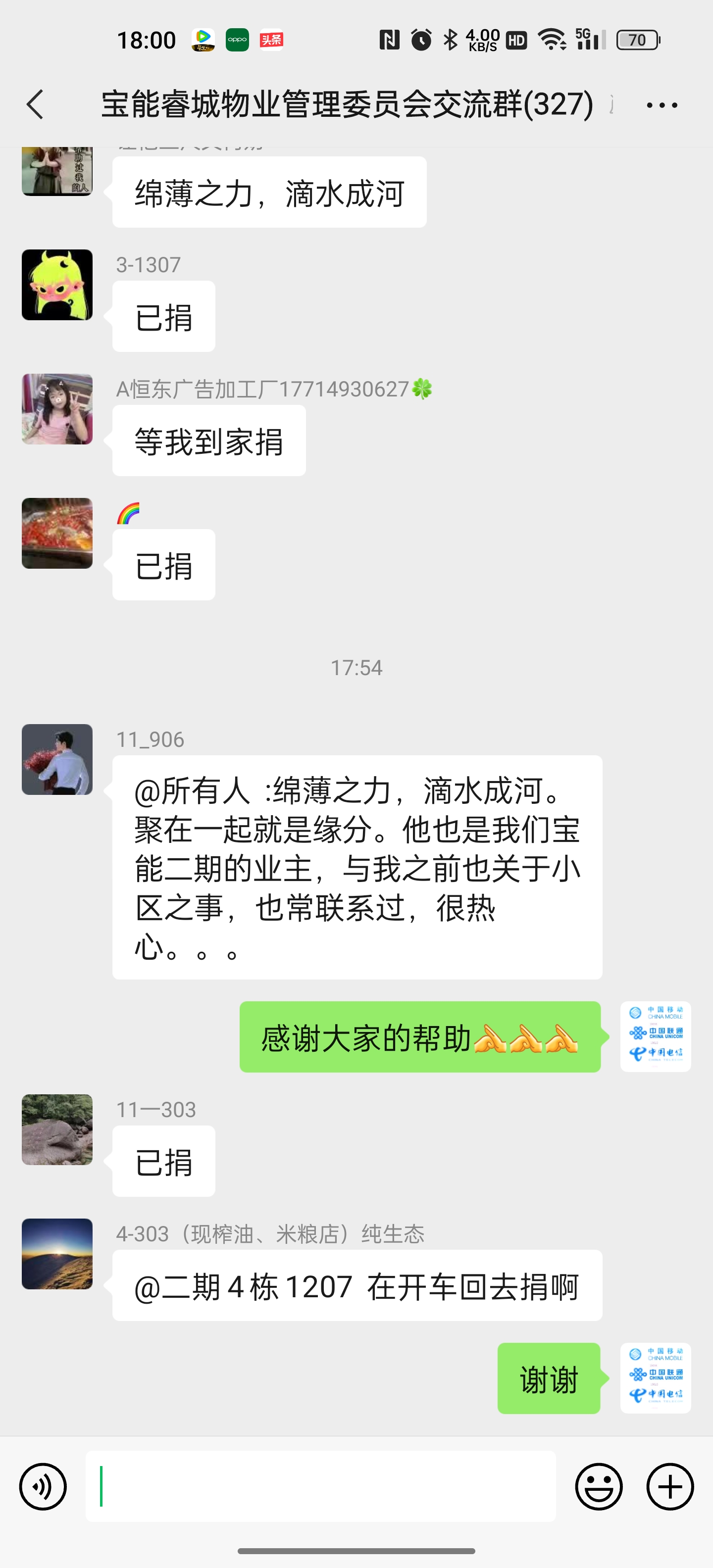Open the plus attachments menu
The height and width of the screenshot is (1568, 713).
coord(670,1486)
